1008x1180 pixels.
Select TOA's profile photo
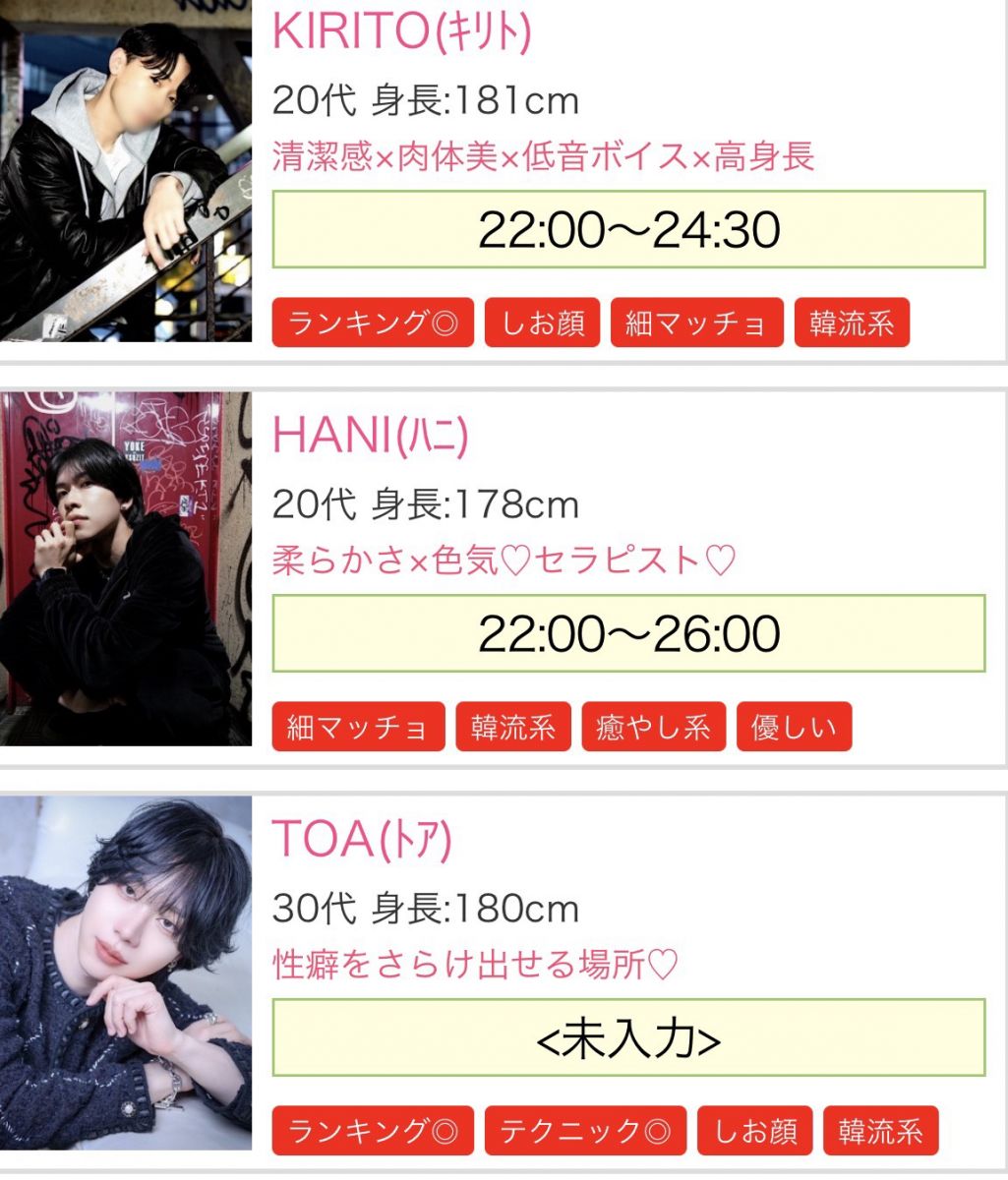pos(126,972)
